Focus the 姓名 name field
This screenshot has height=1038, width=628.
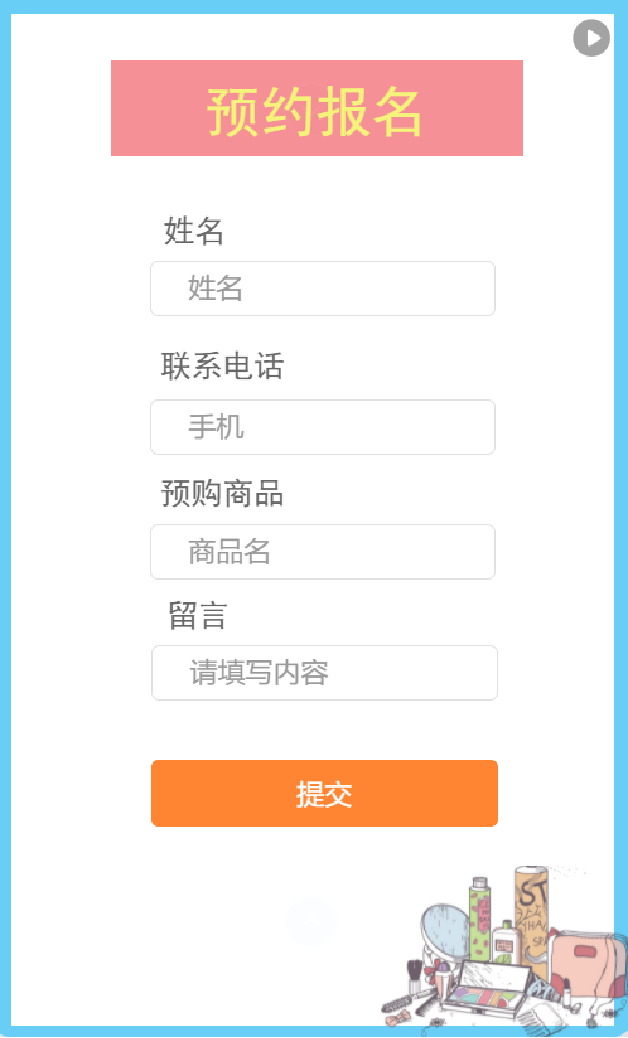click(323, 289)
